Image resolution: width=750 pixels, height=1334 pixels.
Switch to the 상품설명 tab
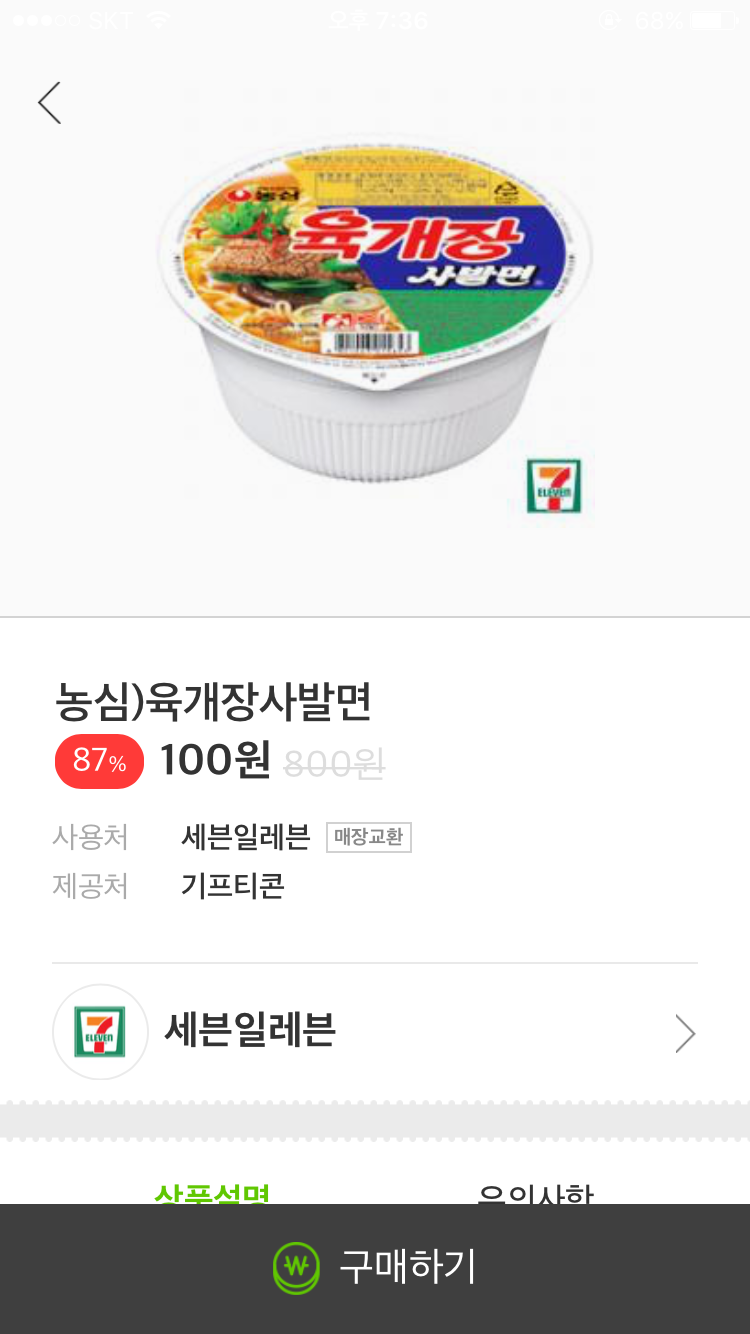click(212, 1192)
